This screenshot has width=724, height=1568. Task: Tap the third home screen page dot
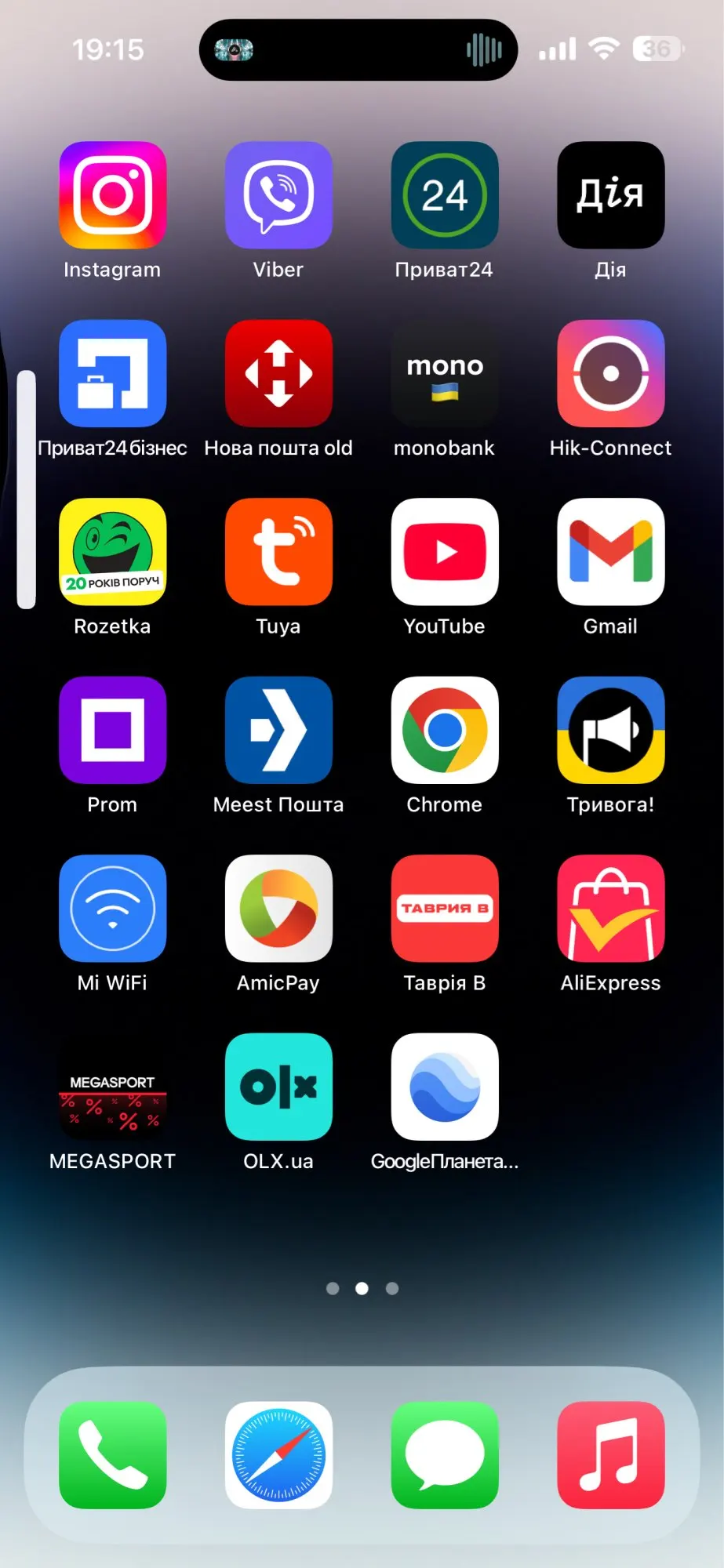(x=391, y=1288)
